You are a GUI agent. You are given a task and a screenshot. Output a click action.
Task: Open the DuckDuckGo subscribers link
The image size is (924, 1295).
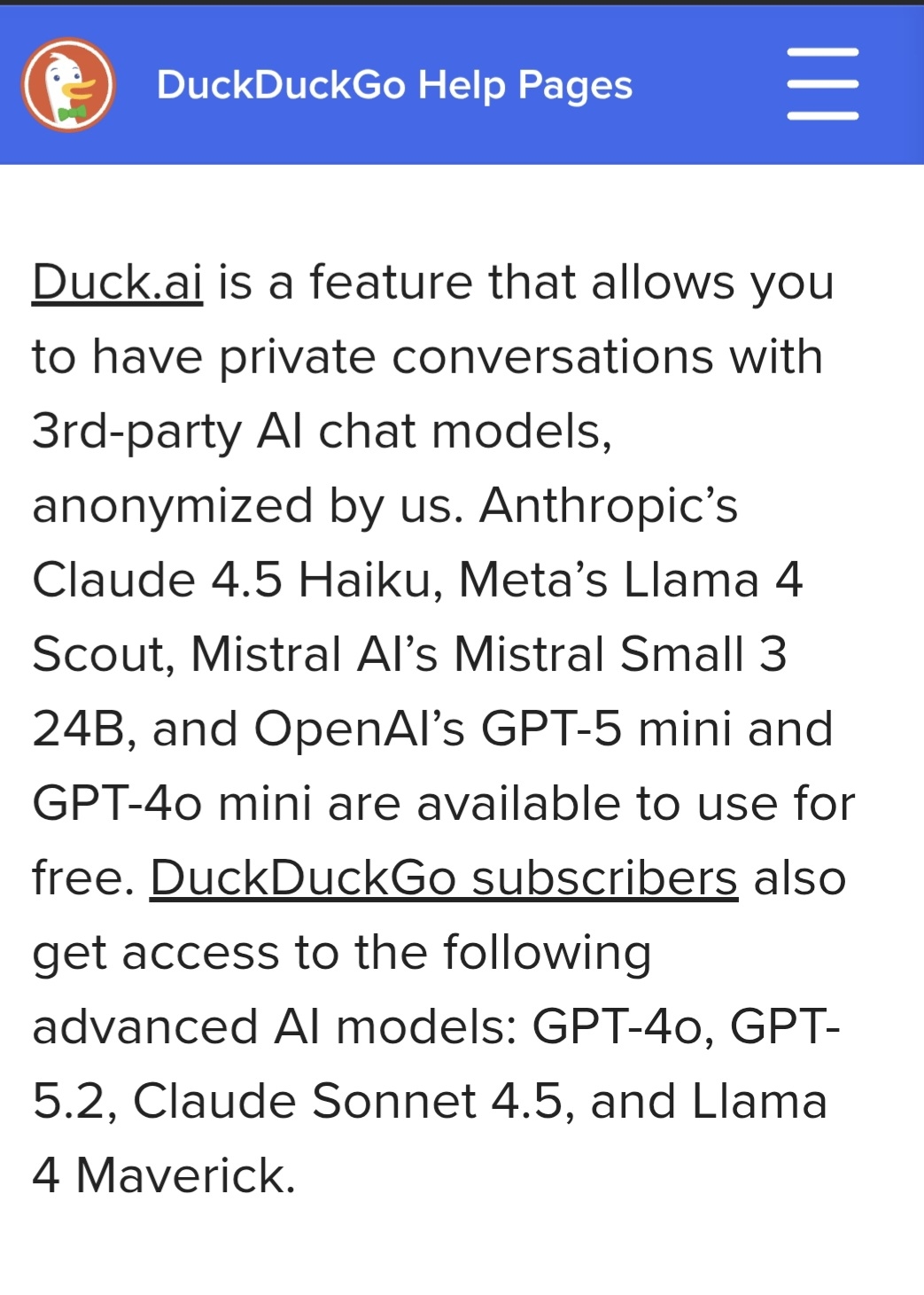pos(443,878)
